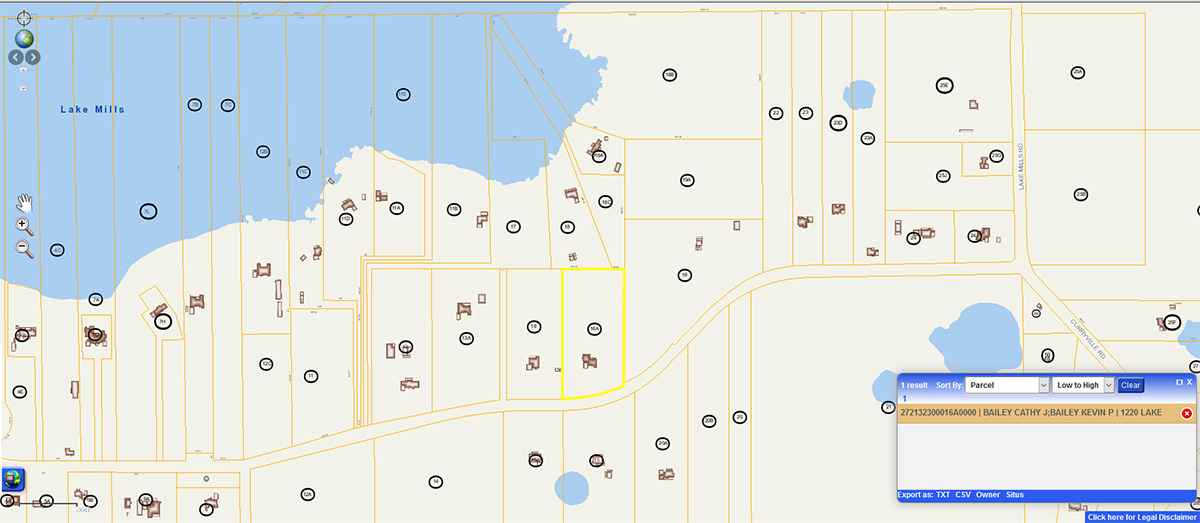1200x523 pixels.
Task: Export results as TXT
Action: 943,495
